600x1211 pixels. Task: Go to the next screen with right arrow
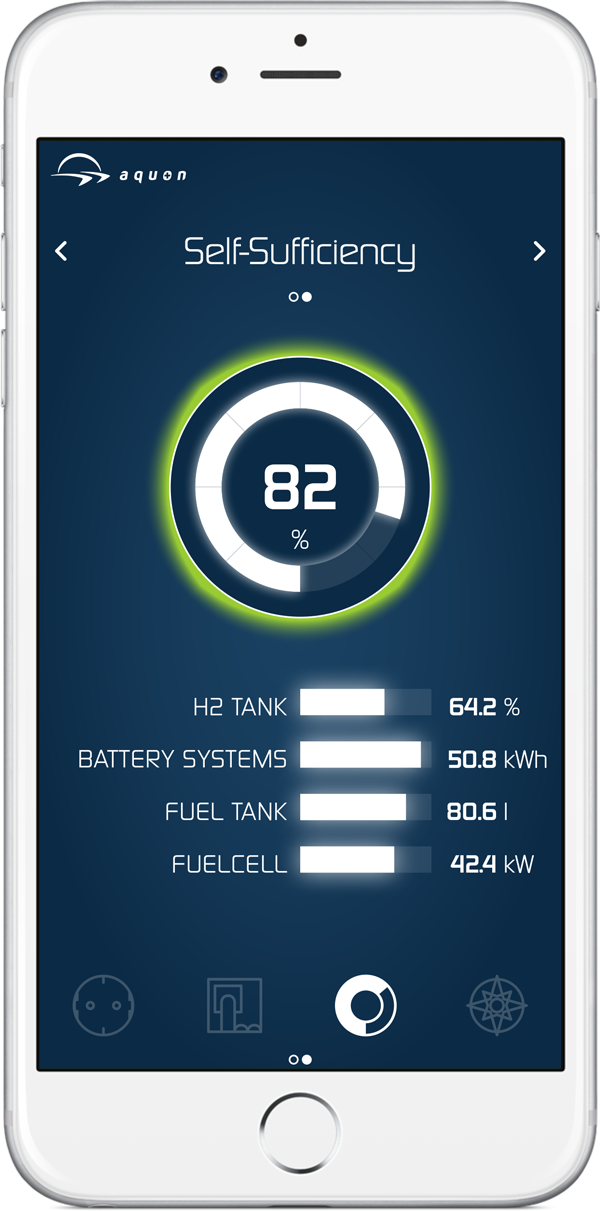coord(539,251)
